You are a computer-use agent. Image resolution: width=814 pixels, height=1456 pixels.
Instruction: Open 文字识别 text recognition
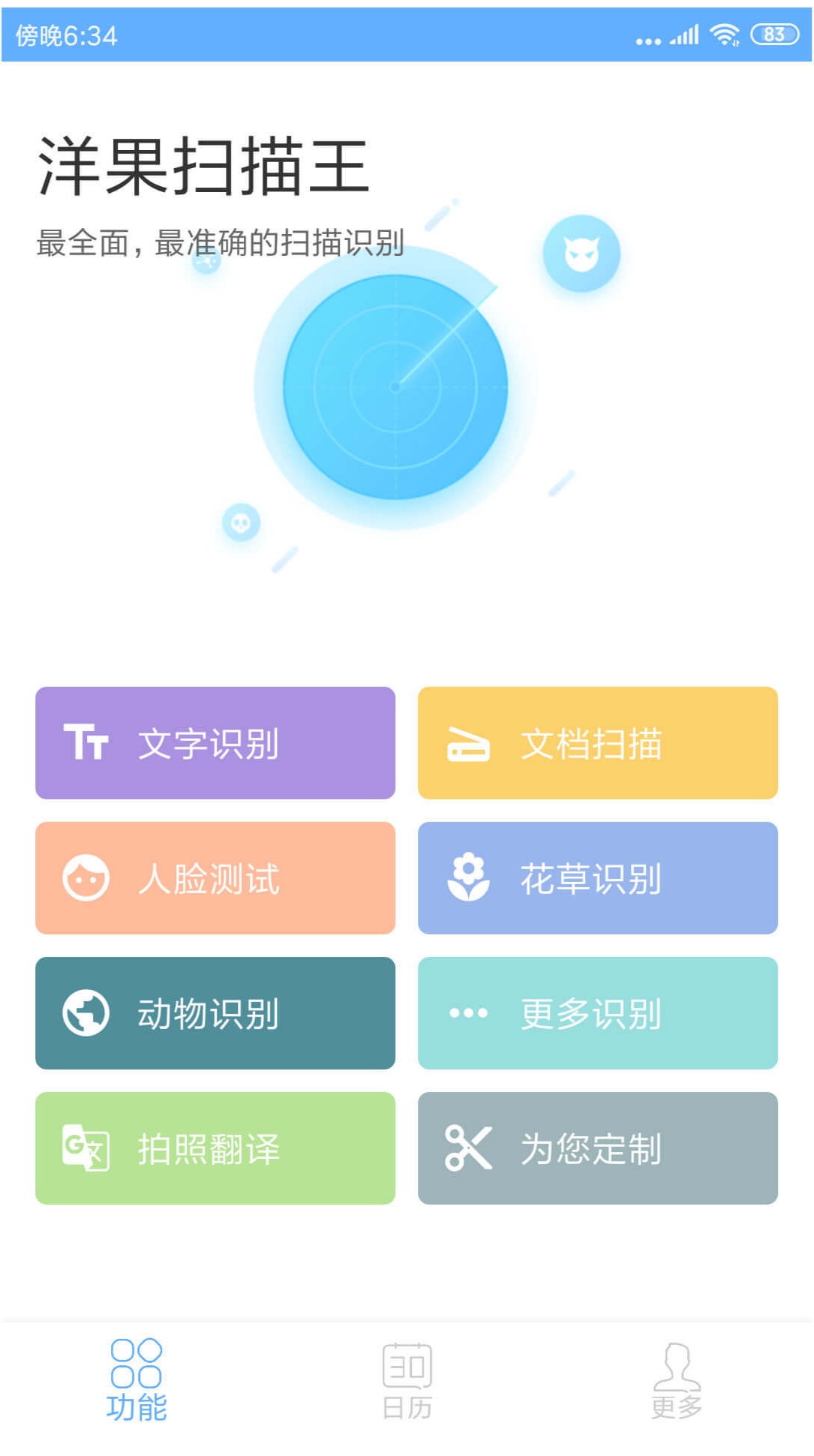(215, 743)
